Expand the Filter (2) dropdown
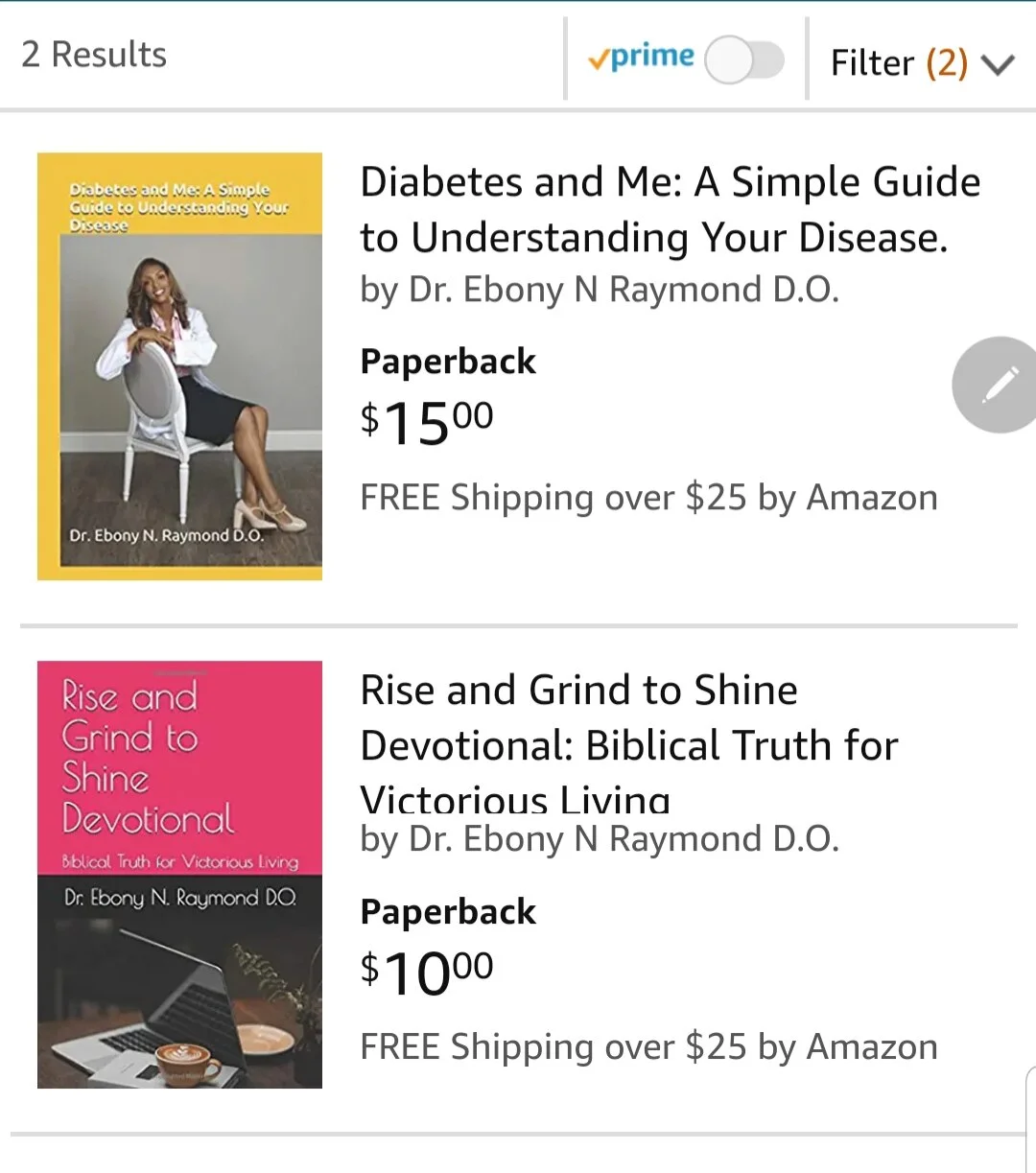This screenshot has height=1173, width=1036. (921, 63)
